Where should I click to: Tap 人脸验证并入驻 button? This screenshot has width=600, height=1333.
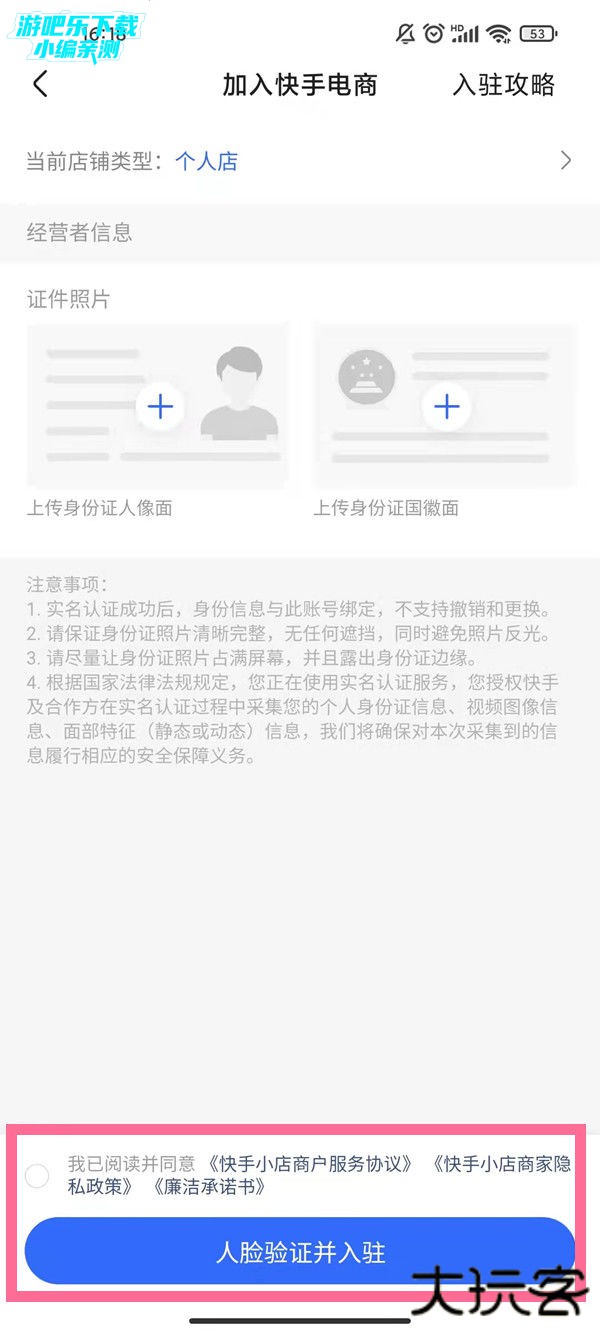coord(300,1252)
